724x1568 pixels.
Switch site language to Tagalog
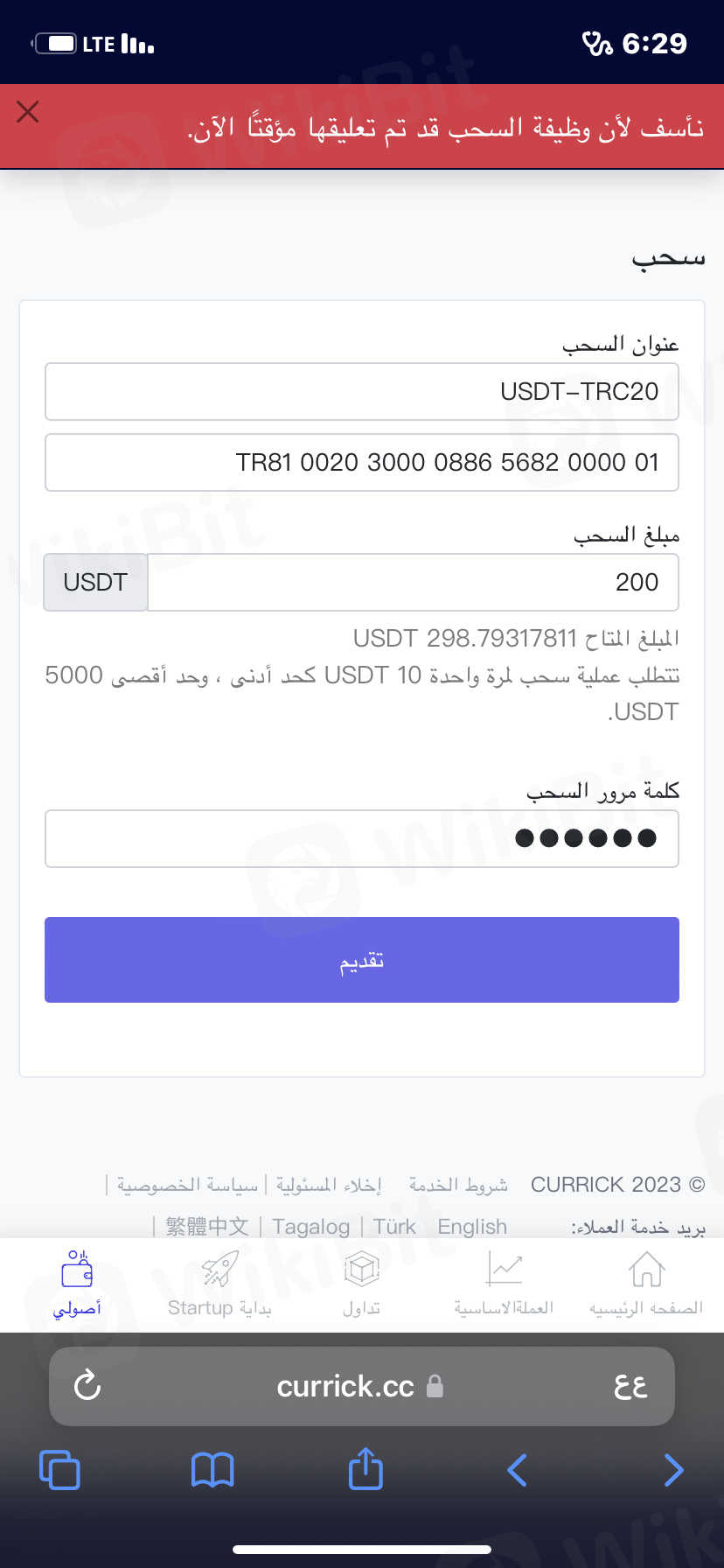click(x=310, y=1227)
